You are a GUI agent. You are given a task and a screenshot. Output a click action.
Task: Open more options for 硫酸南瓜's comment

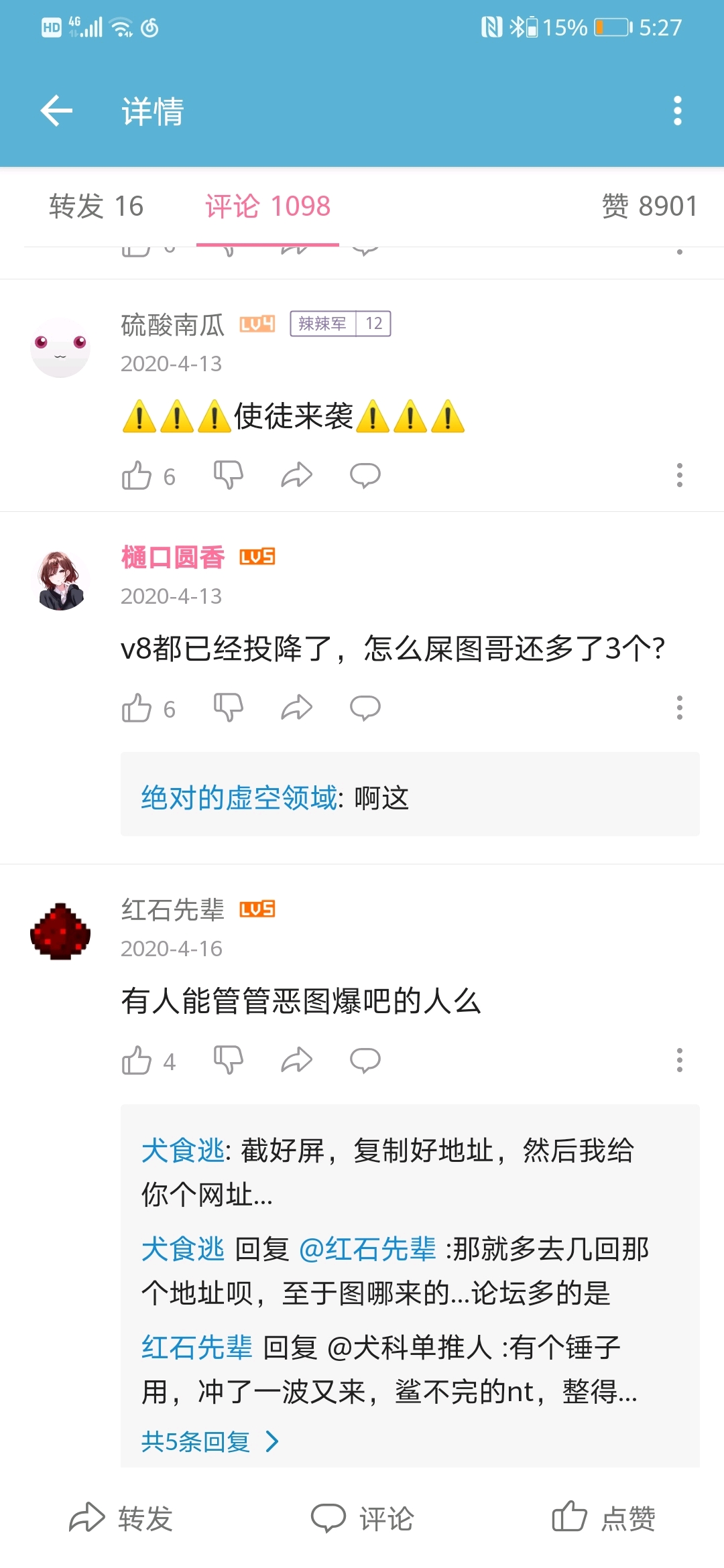click(x=679, y=476)
